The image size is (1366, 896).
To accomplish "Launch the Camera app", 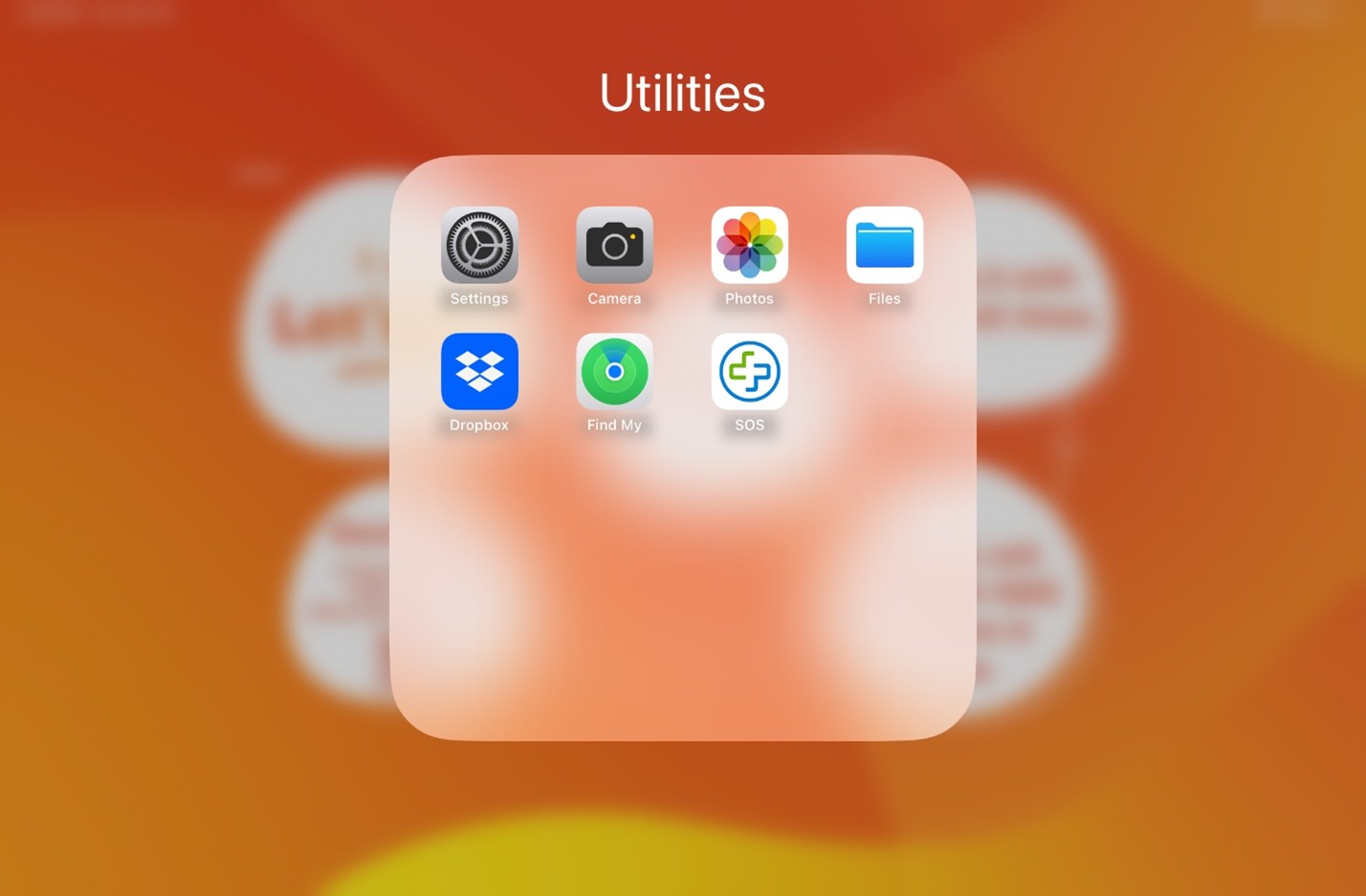I will coord(614,246).
